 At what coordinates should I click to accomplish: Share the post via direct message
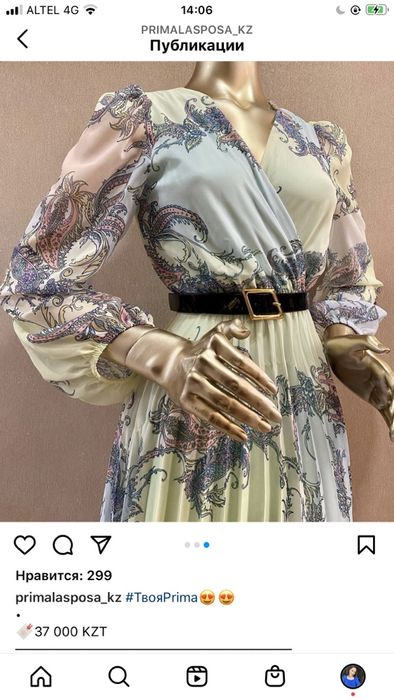[101, 545]
